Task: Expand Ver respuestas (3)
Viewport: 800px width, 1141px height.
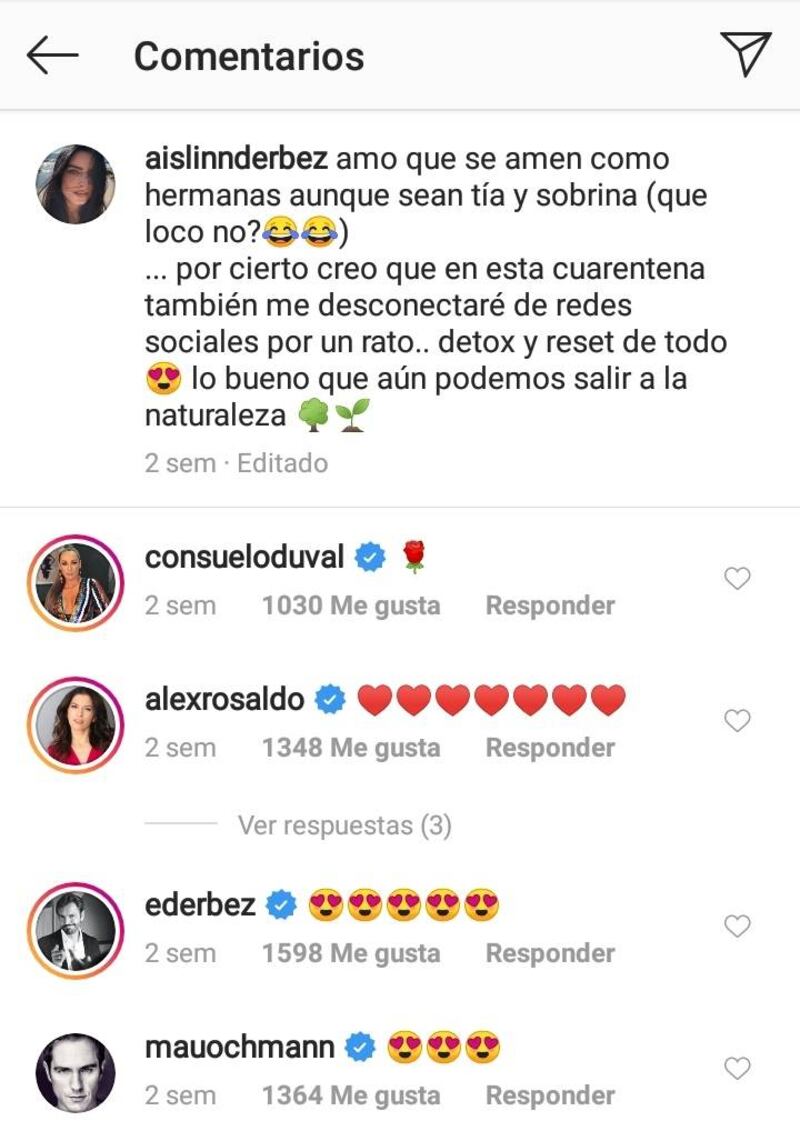Action: click(x=344, y=826)
